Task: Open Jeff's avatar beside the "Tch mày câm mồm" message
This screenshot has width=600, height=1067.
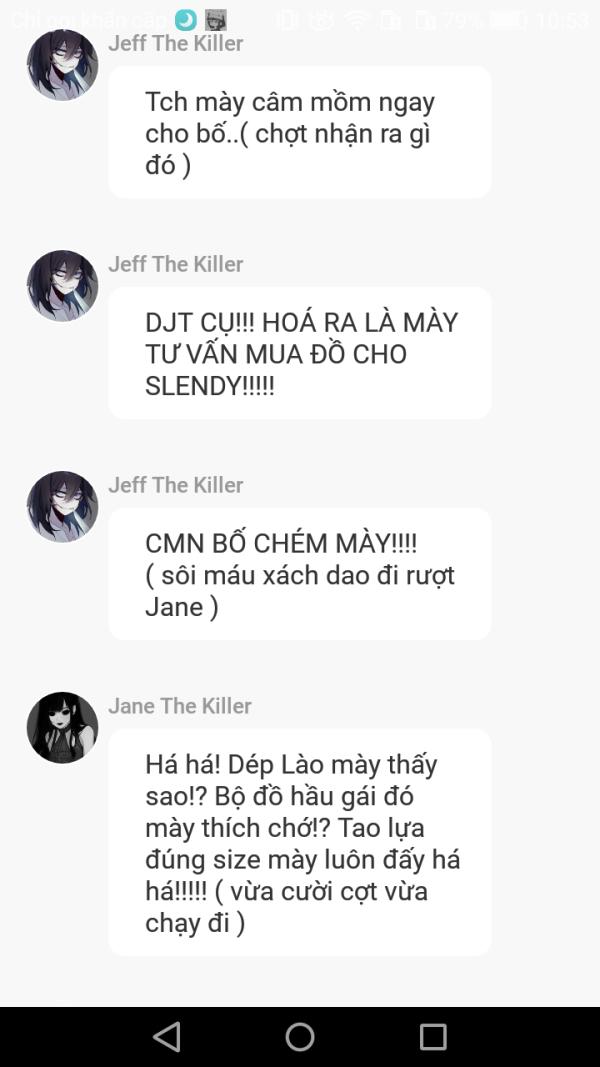Action: [62, 65]
